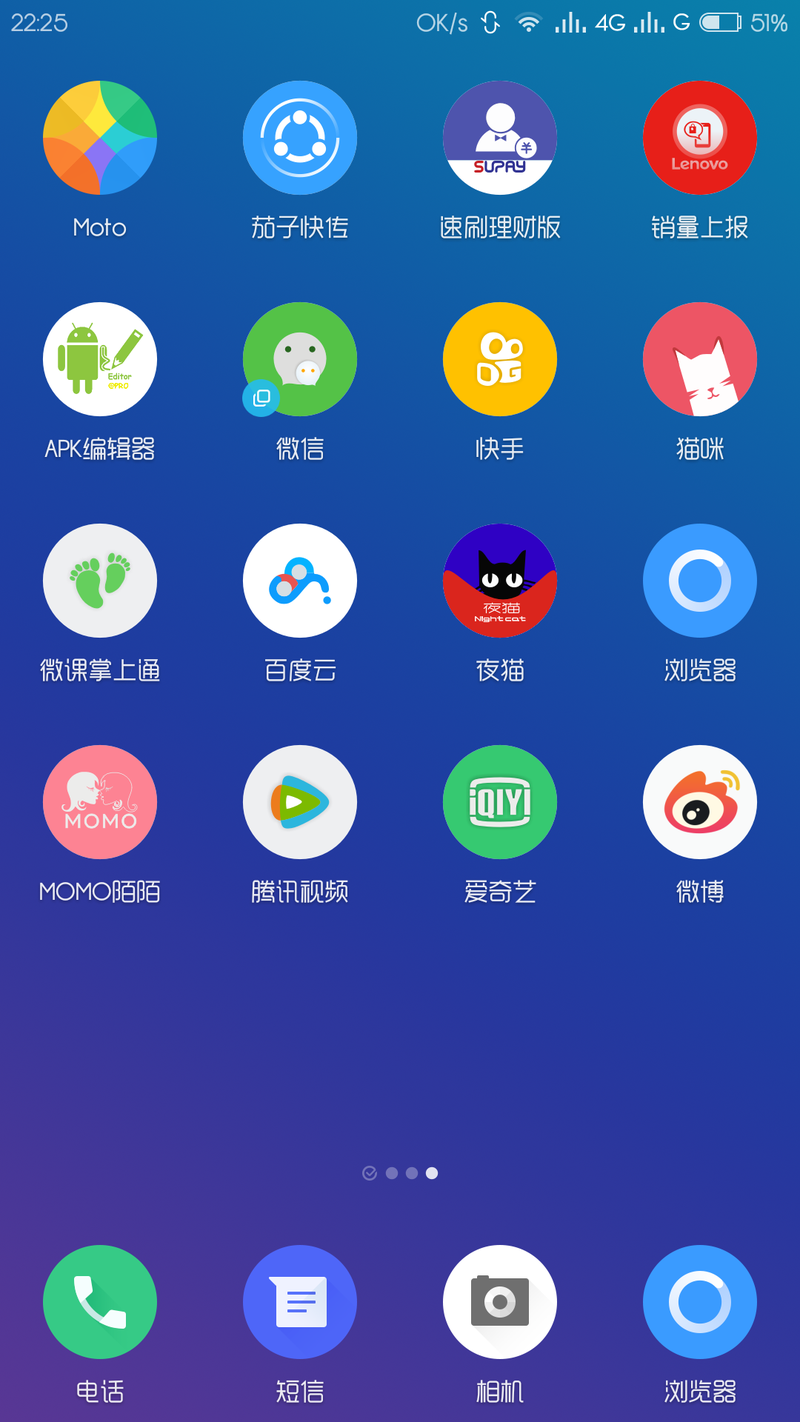Open the 电话 phone dialer
Image resolution: width=800 pixels, height=1422 pixels.
click(x=100, y=1301)
